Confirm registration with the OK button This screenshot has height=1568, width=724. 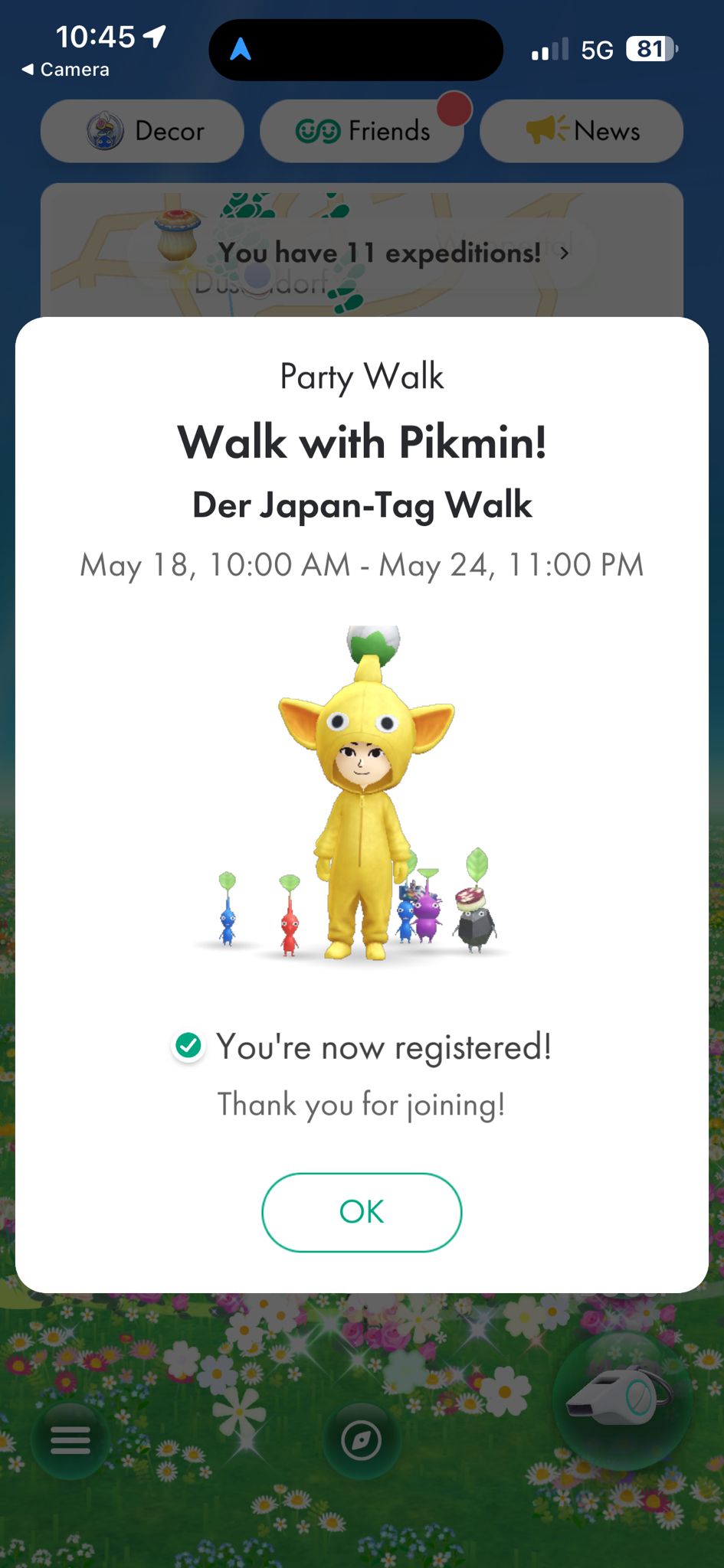(x=362, y=1212)
